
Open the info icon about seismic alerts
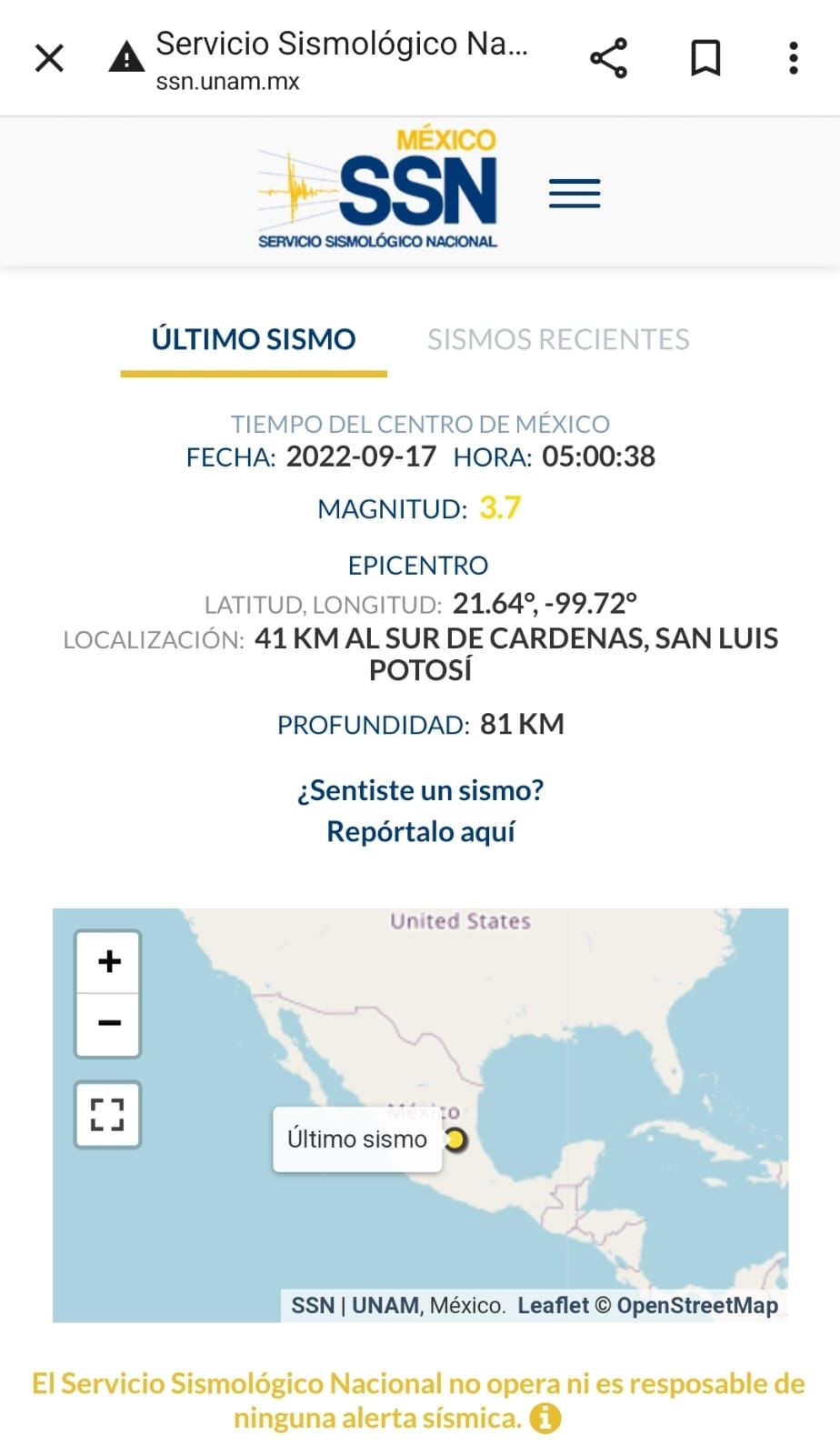click(x=545, y=1418)
